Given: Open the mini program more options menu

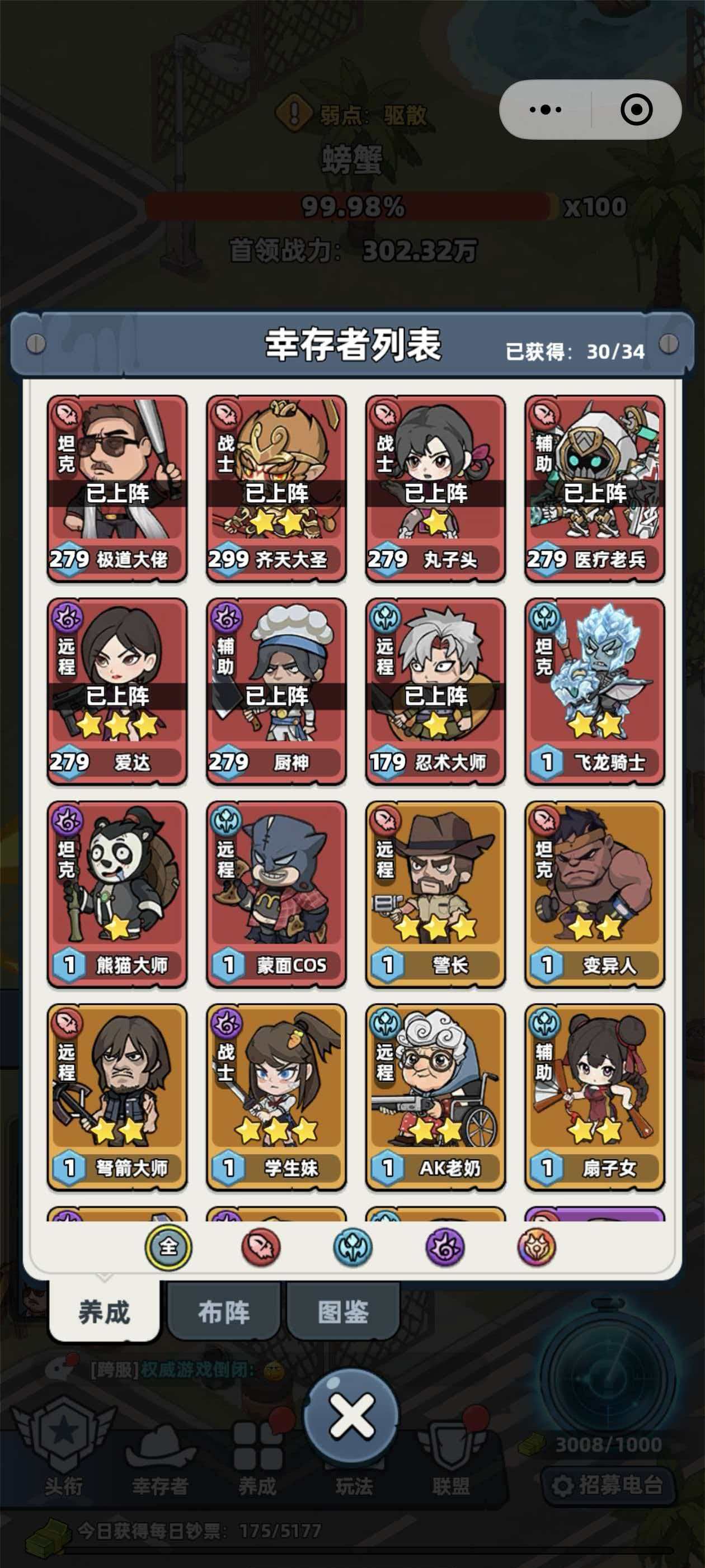Looking at the screenshot, I should (546, 110).
